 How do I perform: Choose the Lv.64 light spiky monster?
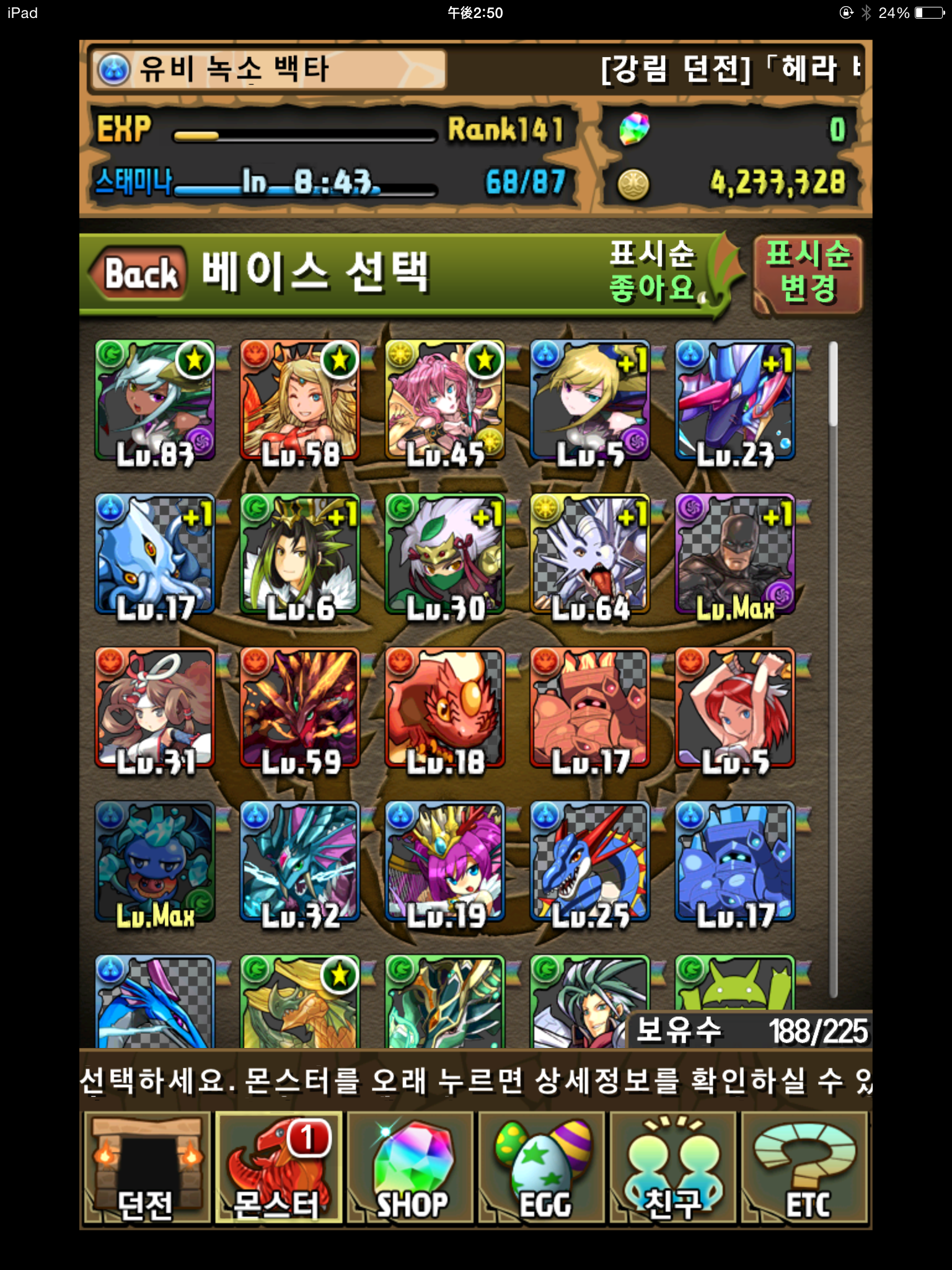click(x=590, y=554)
